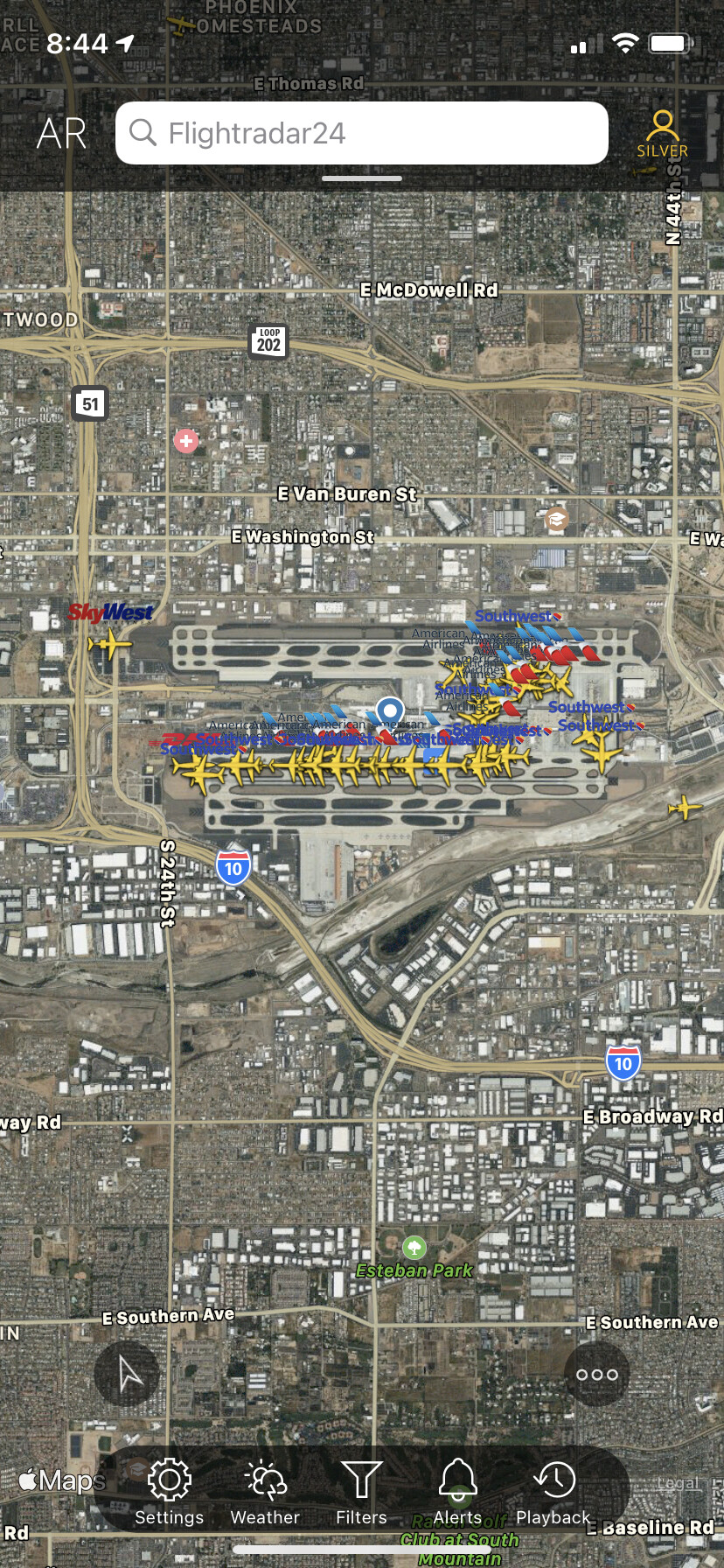The width and height of the screenshot is (724, 1568).
Task: Select the airport location pin
Action: pos(390,710)
